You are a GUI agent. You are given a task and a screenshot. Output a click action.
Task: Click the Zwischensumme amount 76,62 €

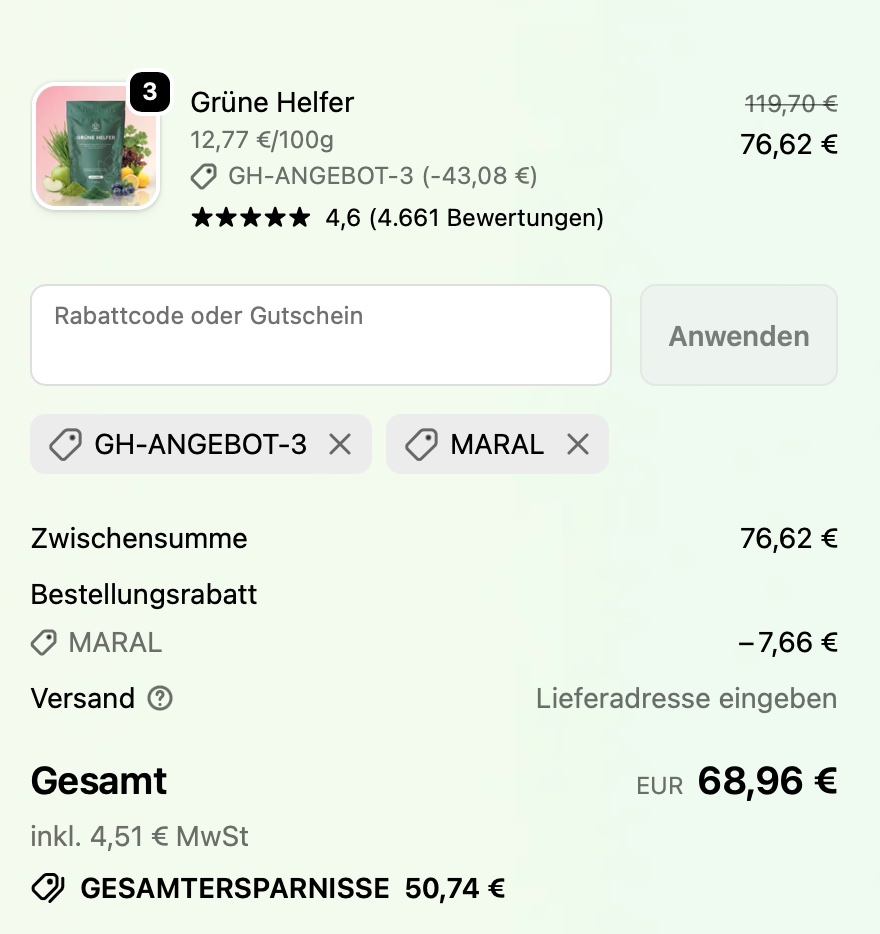(x=790, y=538)
